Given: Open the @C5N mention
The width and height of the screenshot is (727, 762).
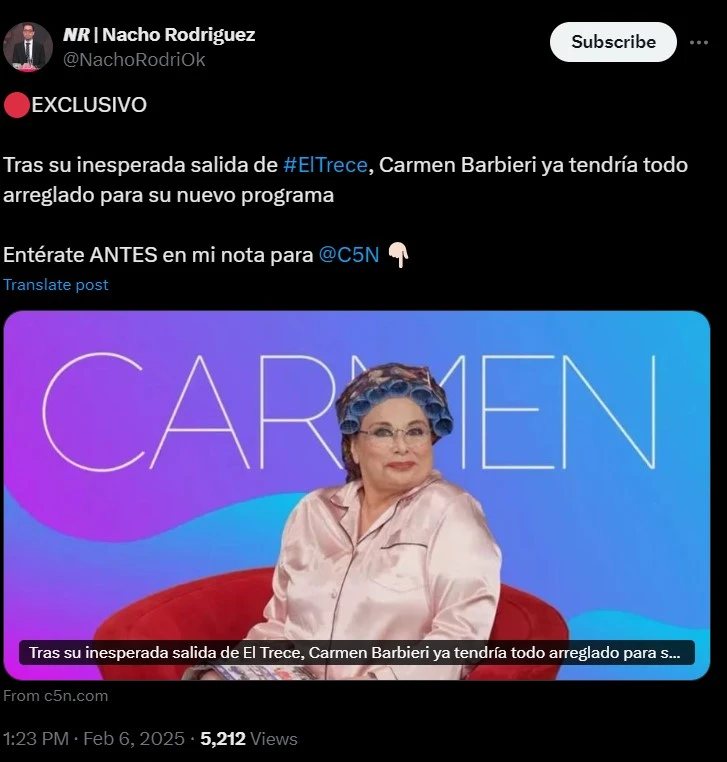Looking at the screenshot, I should (349, 255).
